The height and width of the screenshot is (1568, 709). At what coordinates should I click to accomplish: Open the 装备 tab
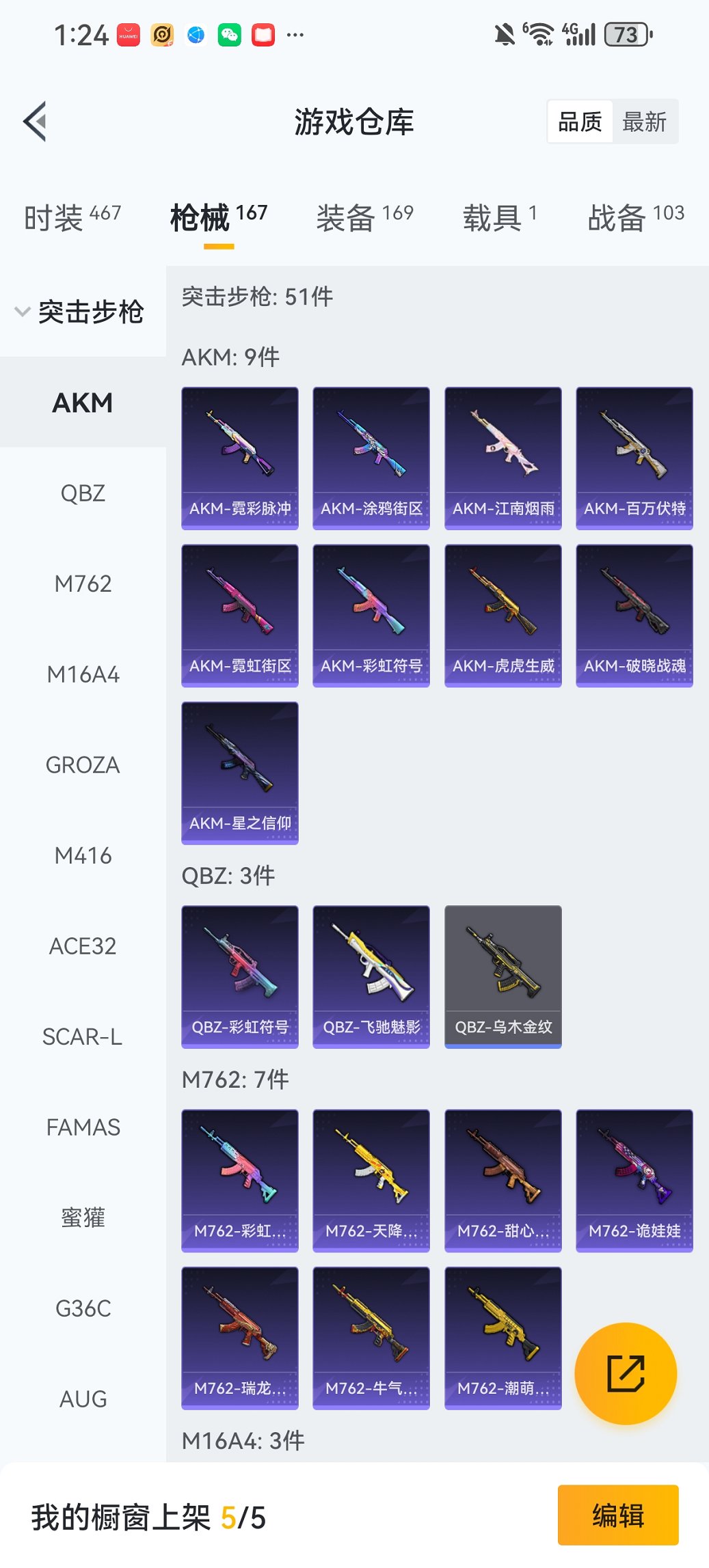click(364, 217)
